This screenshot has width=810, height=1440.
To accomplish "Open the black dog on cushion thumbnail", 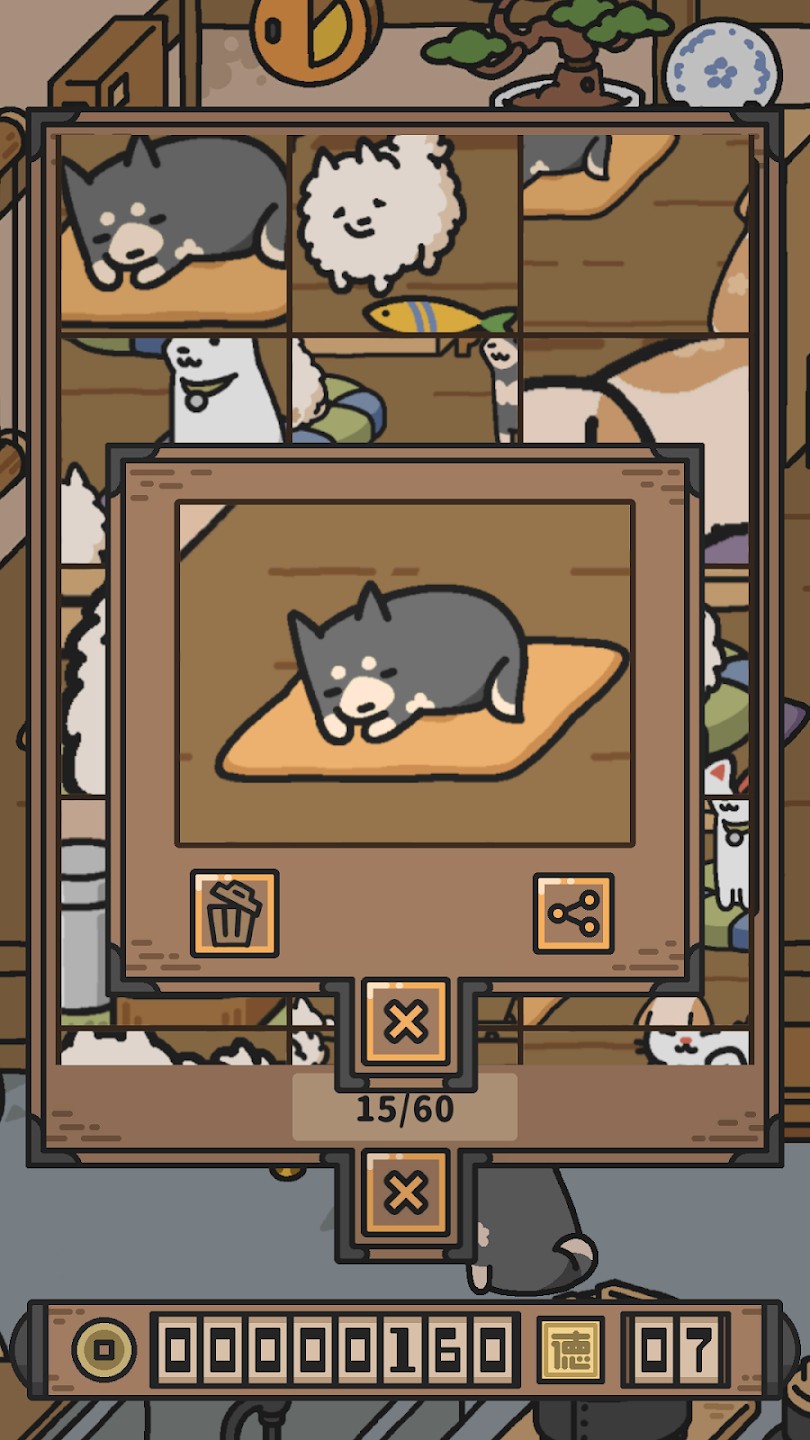I will click(174, 232).
